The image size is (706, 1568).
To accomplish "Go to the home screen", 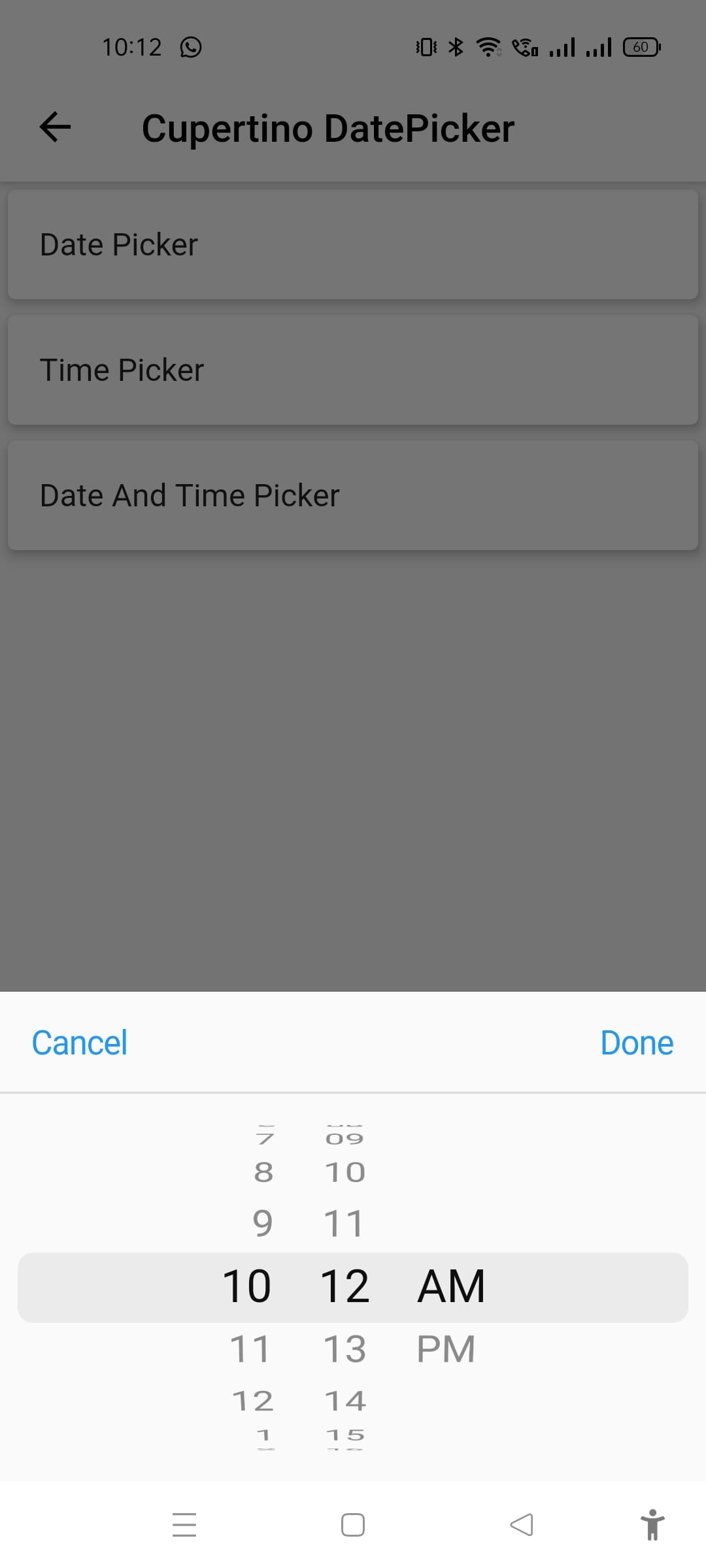I will click(353, 1525).
